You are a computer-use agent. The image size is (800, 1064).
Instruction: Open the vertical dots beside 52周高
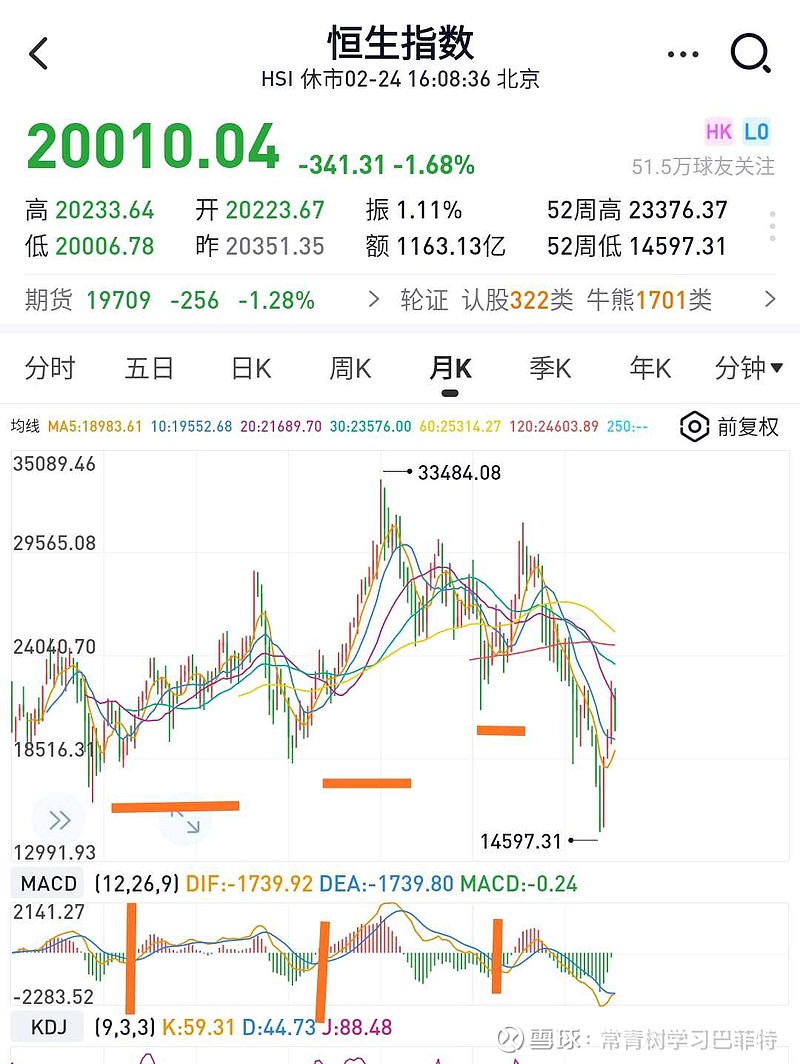771,227
